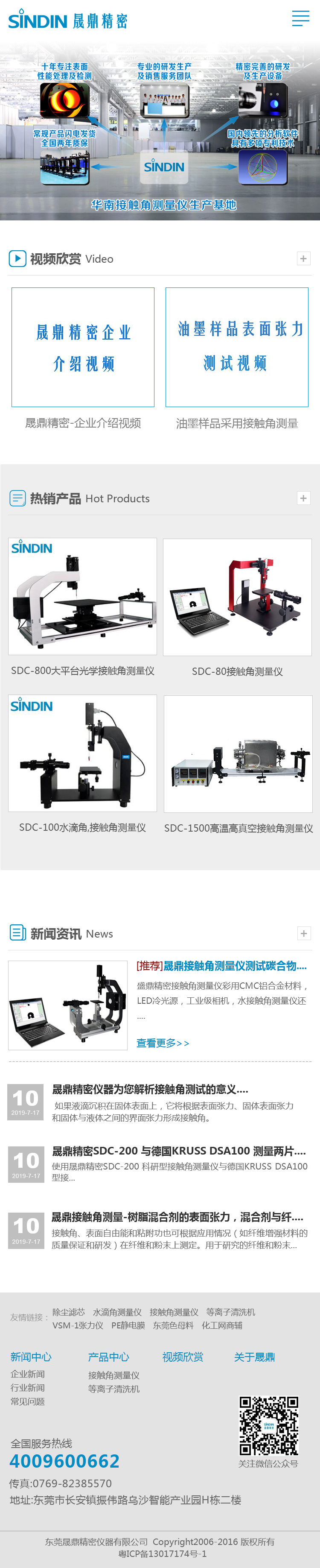Image resolution: width=320 pixels, height=1568 pixels.
Task: Open SDC-1500高温高真空接触角测量仪 product
Action: 238,753
